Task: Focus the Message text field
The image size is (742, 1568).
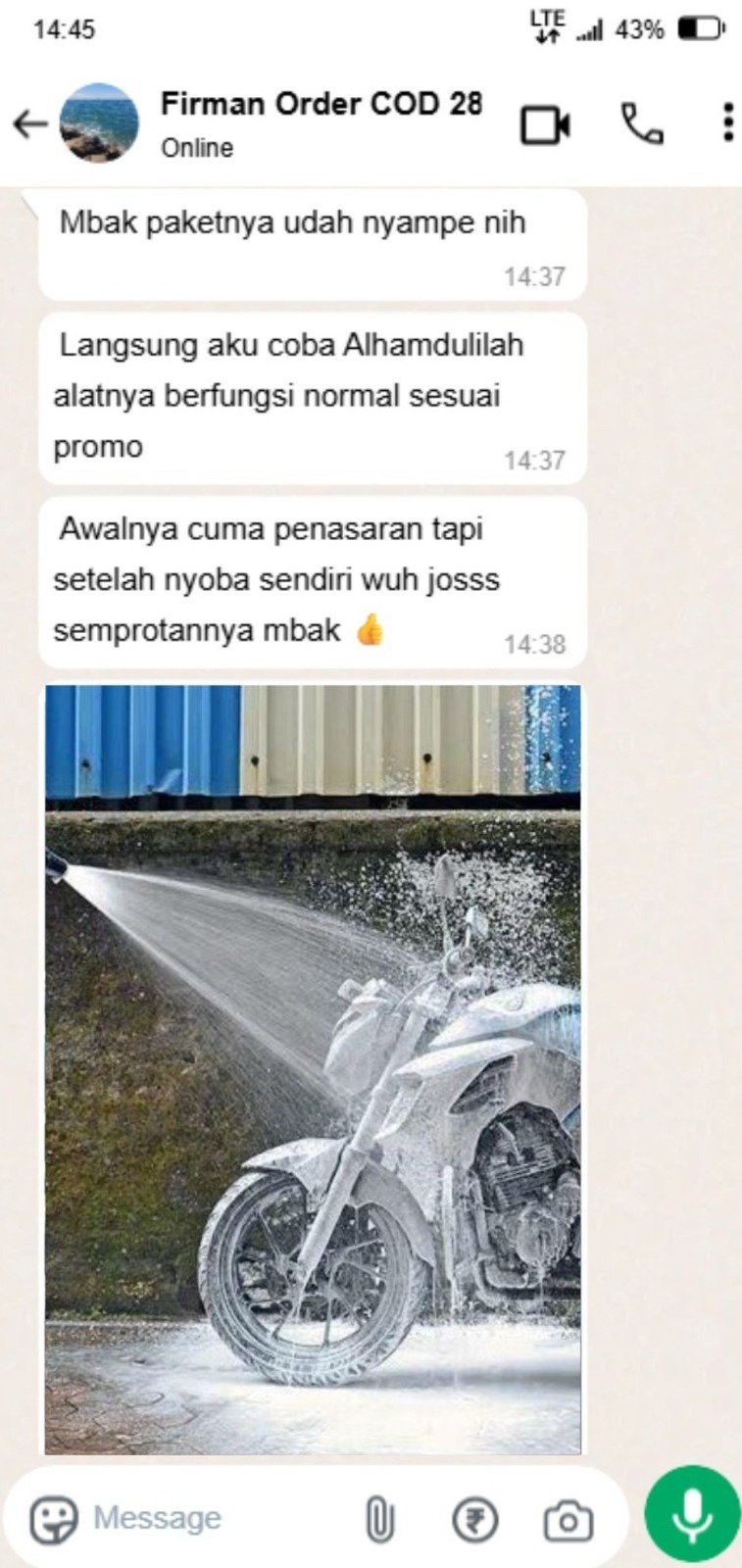Action: [x=216, y=1518]
